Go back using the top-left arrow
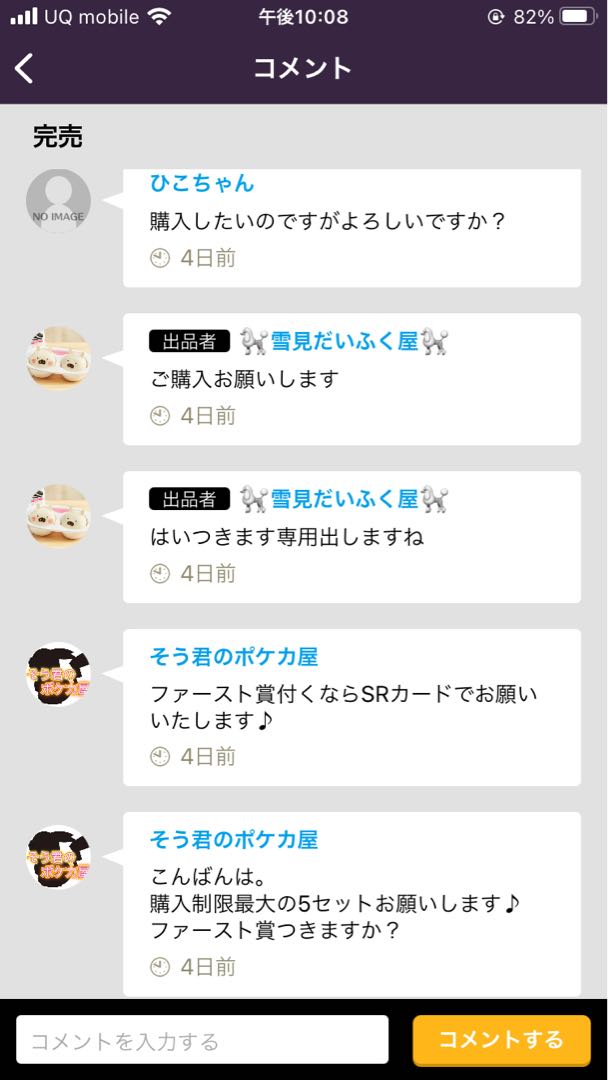 click(25, 68)
